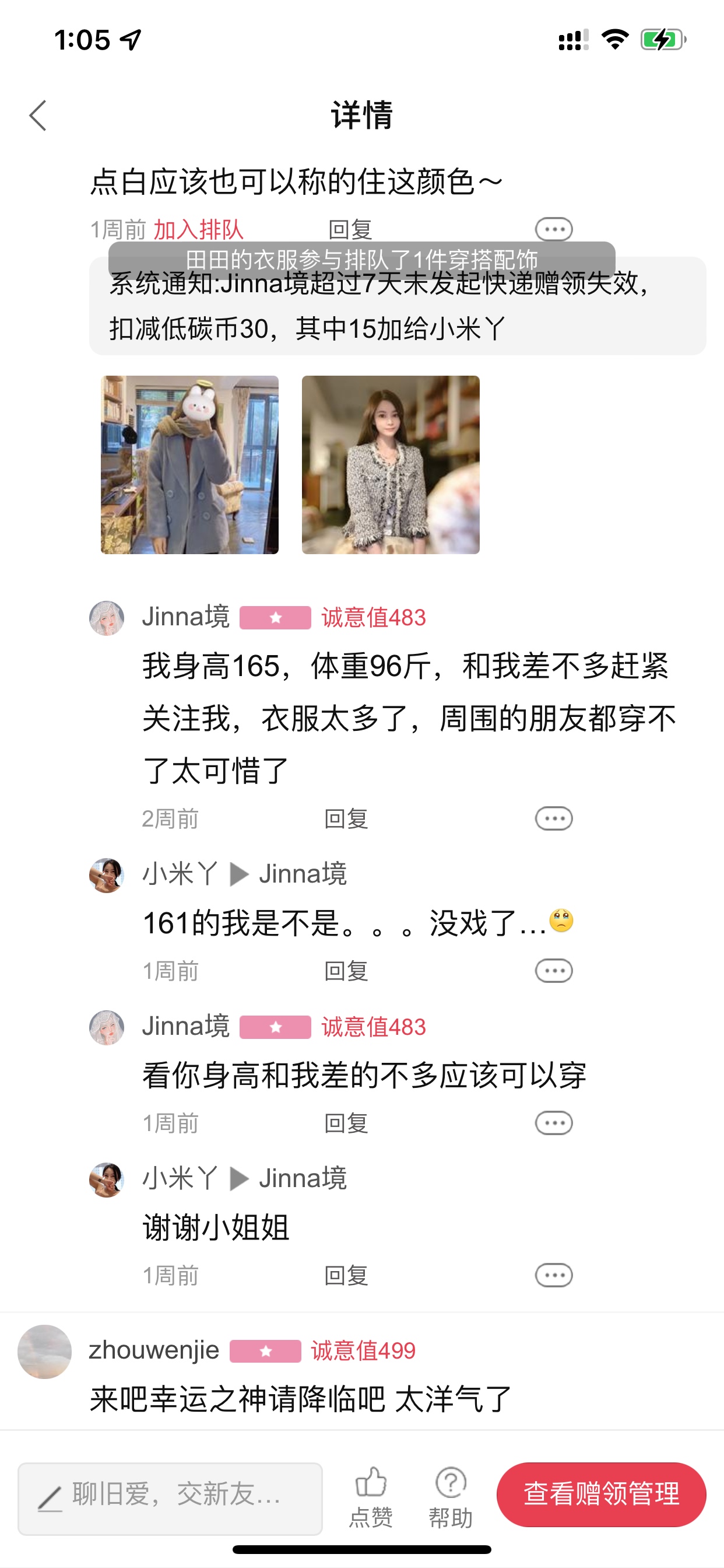Open more options on 看你身高和我差的不多 comment
This screenshot has width=724, height=1568.
point(554,1123)
